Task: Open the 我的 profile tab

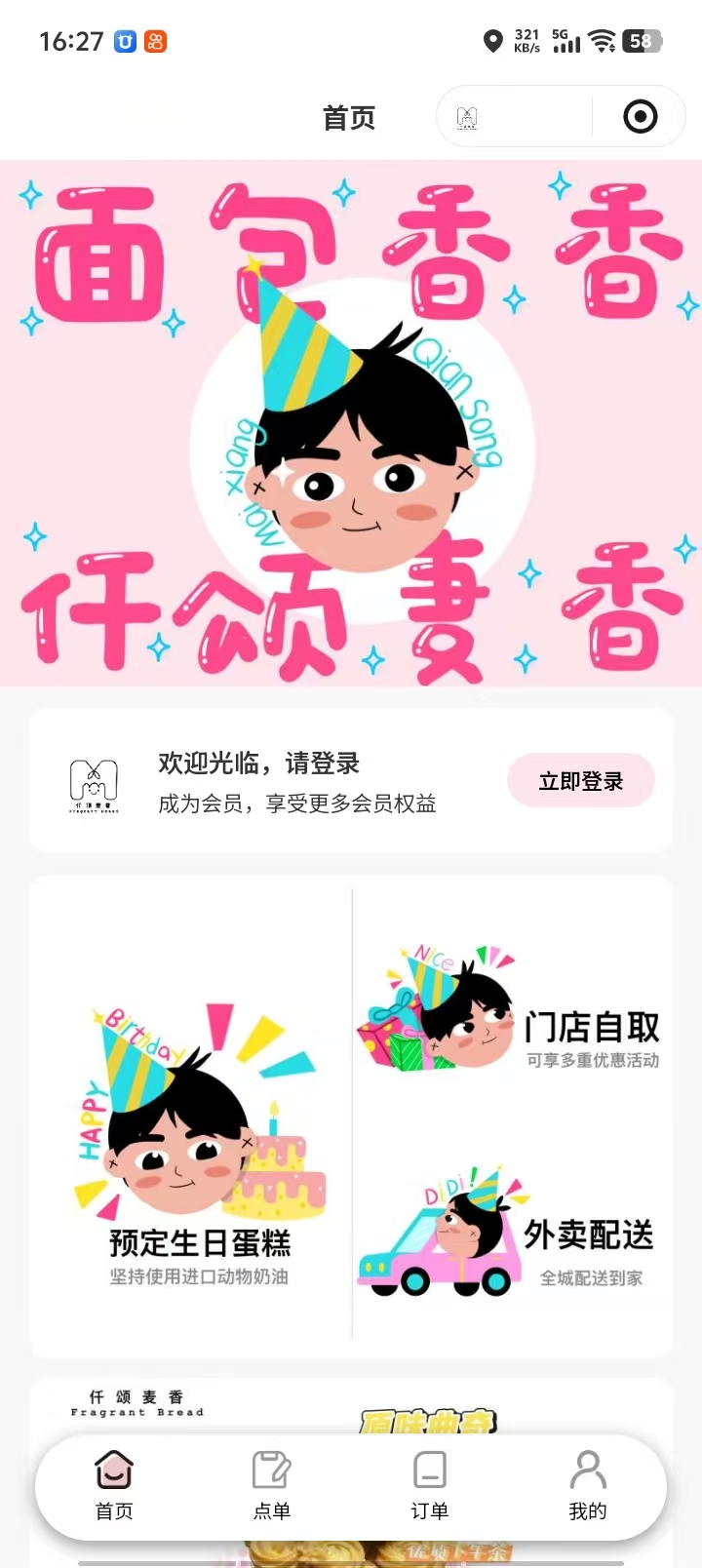Action: (587, 1485)
